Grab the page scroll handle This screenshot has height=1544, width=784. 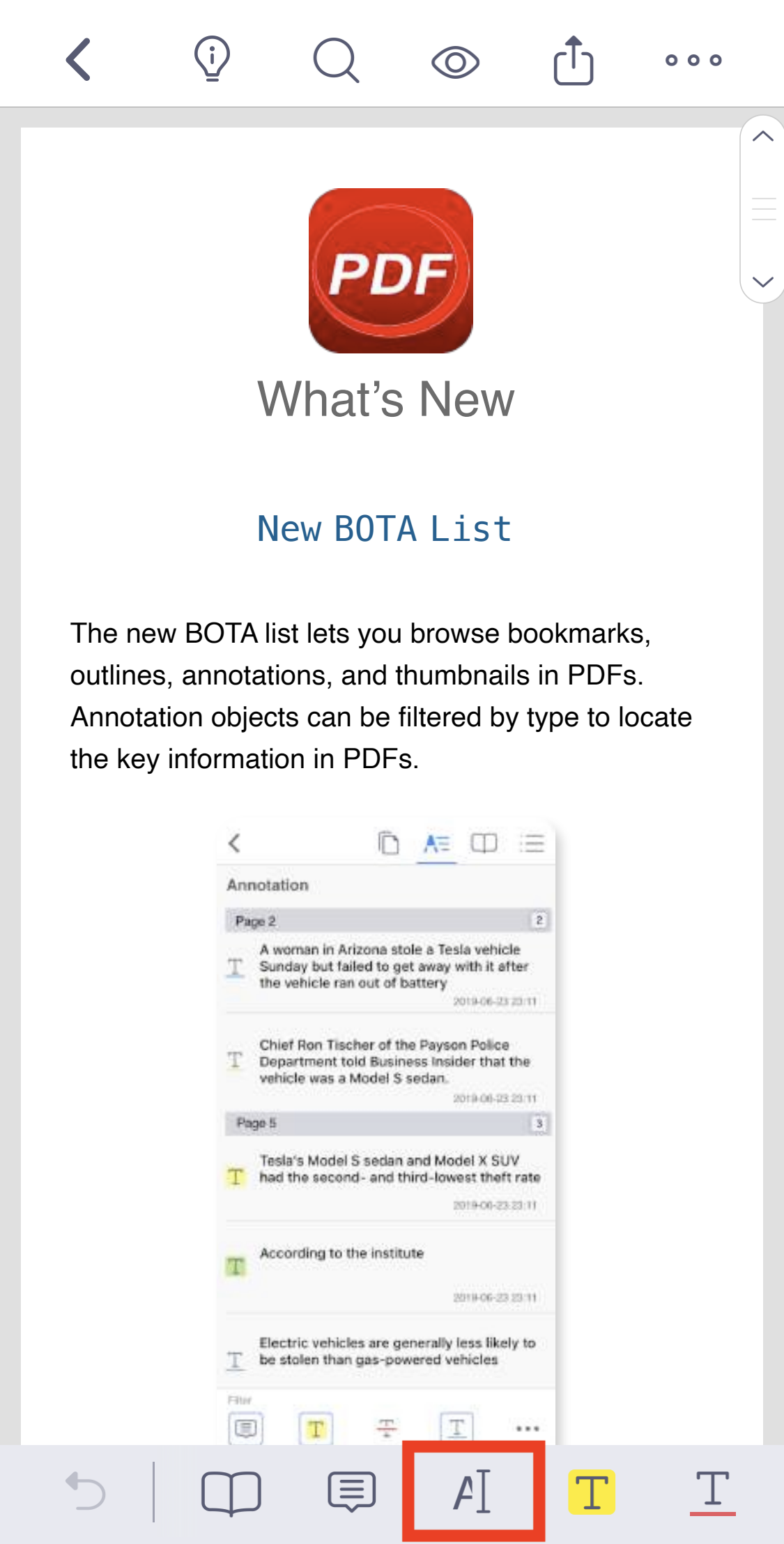[764, 208]
